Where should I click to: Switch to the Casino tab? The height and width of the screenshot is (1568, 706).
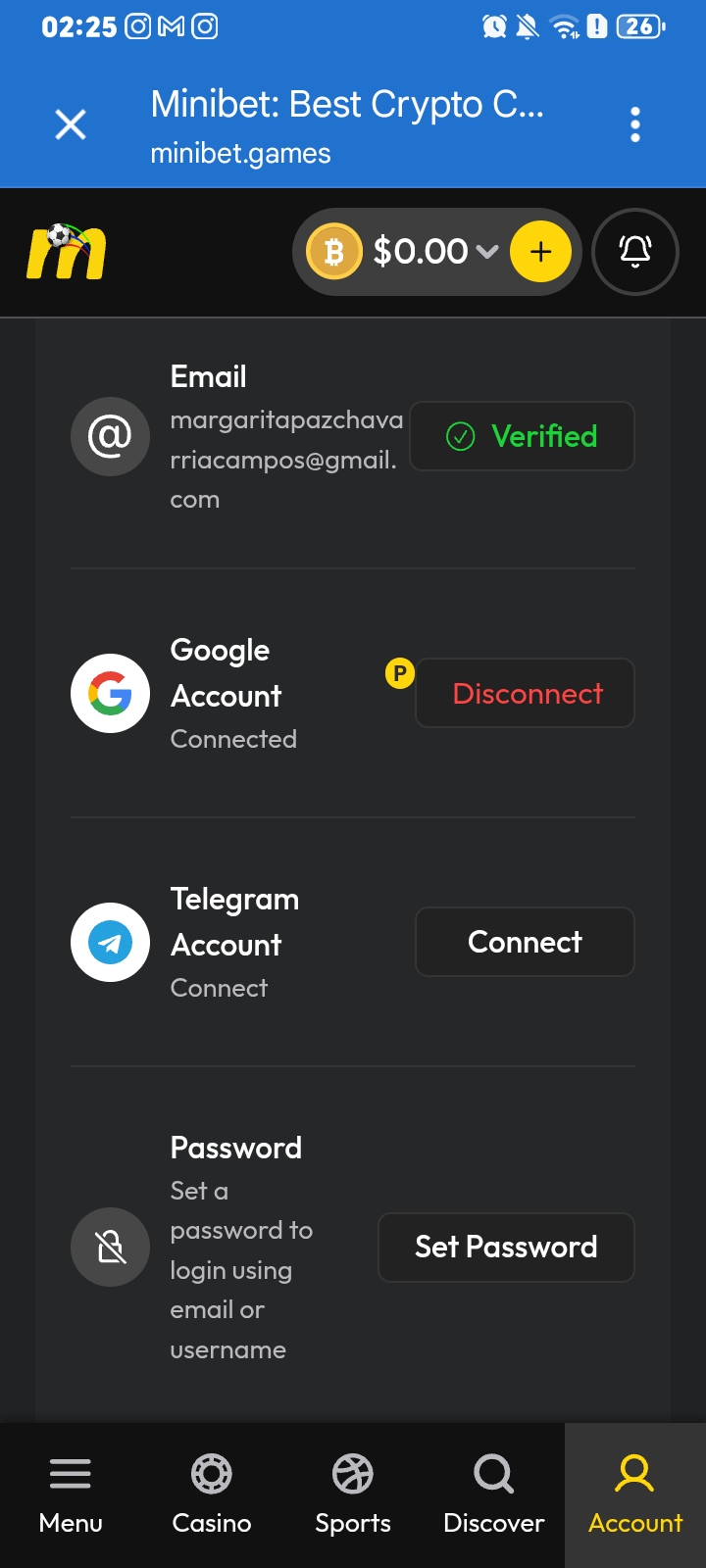(x=212, y=1495)
